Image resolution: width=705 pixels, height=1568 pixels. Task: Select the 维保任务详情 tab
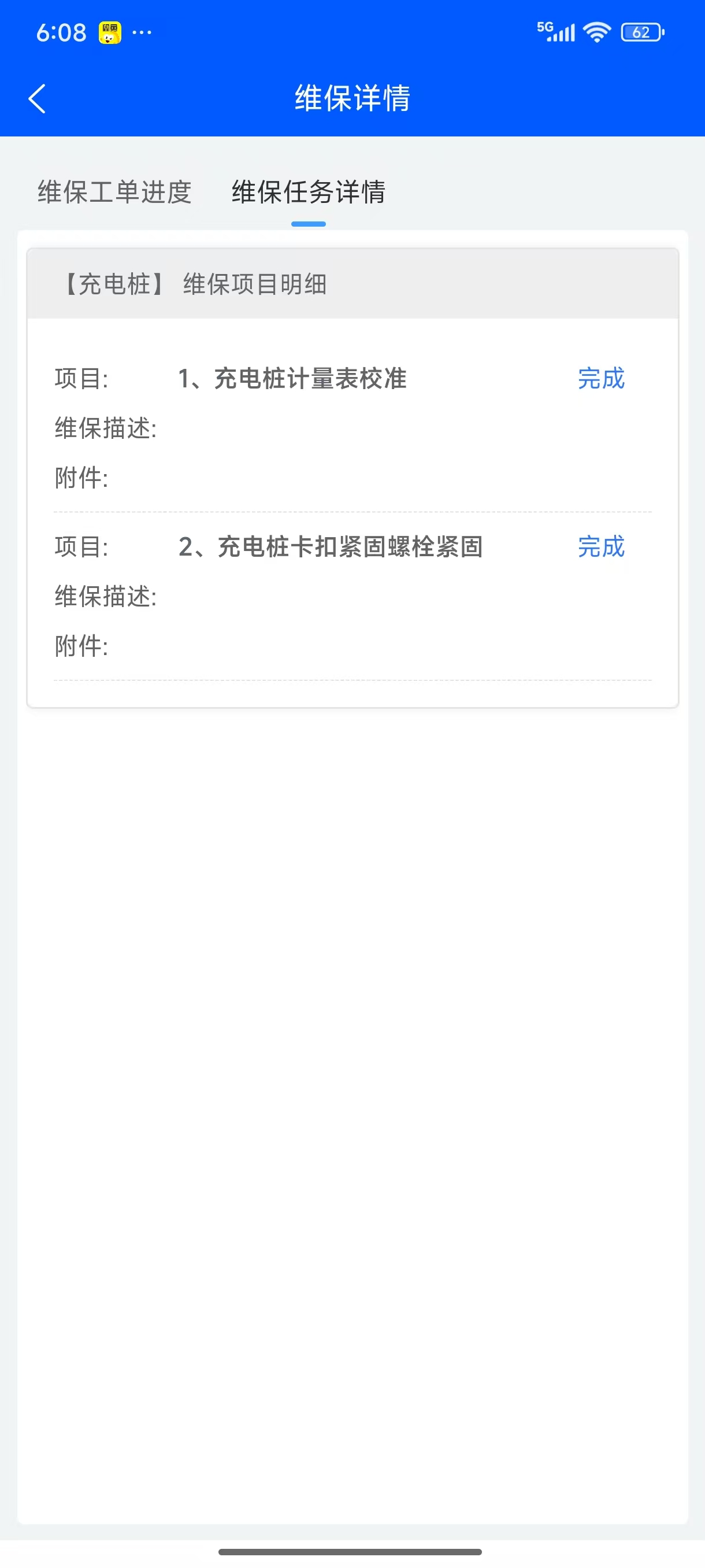point(309,193)
